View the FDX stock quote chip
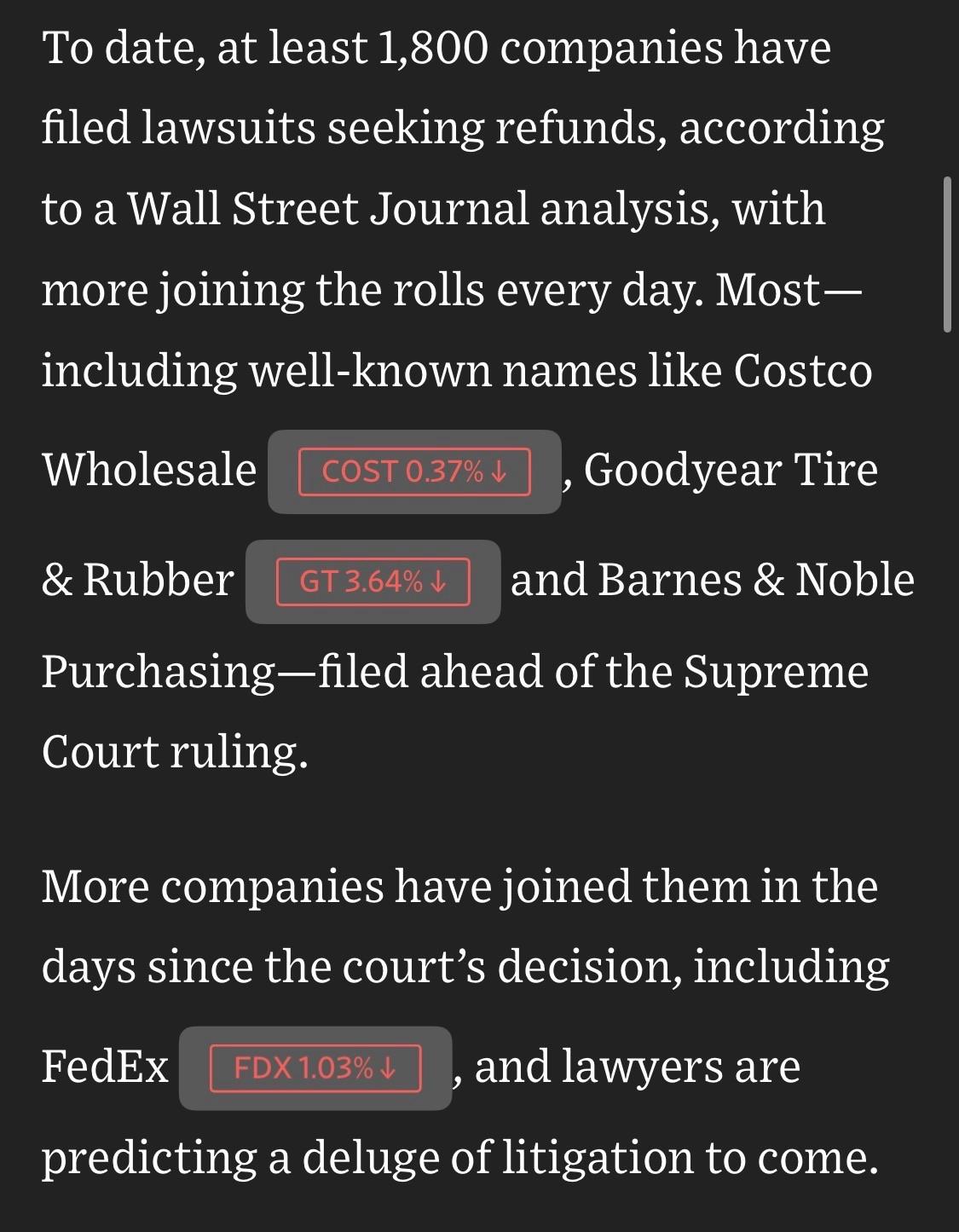The image size is (959, 1232). point(315,1067)
